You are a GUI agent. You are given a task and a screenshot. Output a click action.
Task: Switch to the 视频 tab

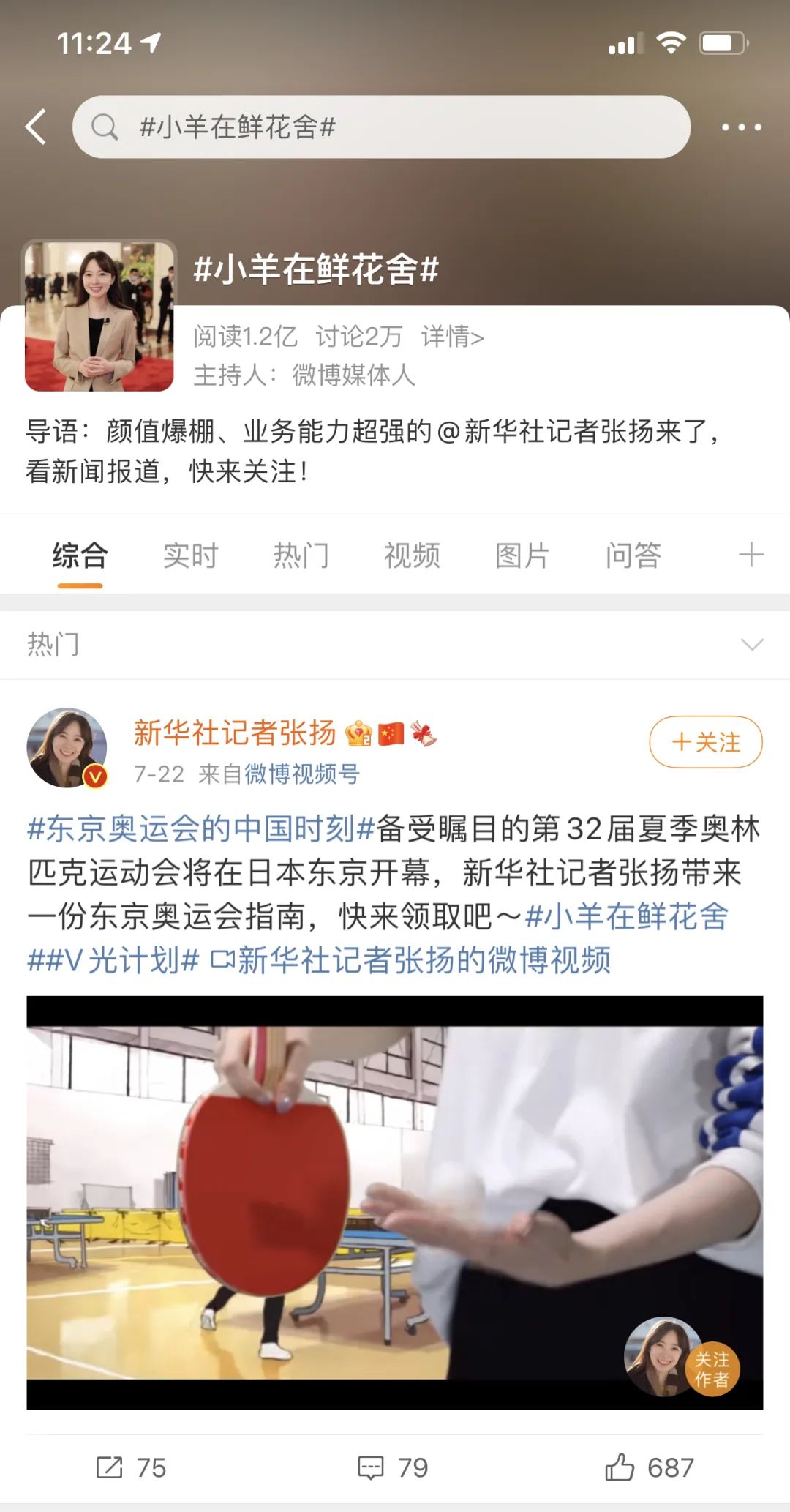412,555
